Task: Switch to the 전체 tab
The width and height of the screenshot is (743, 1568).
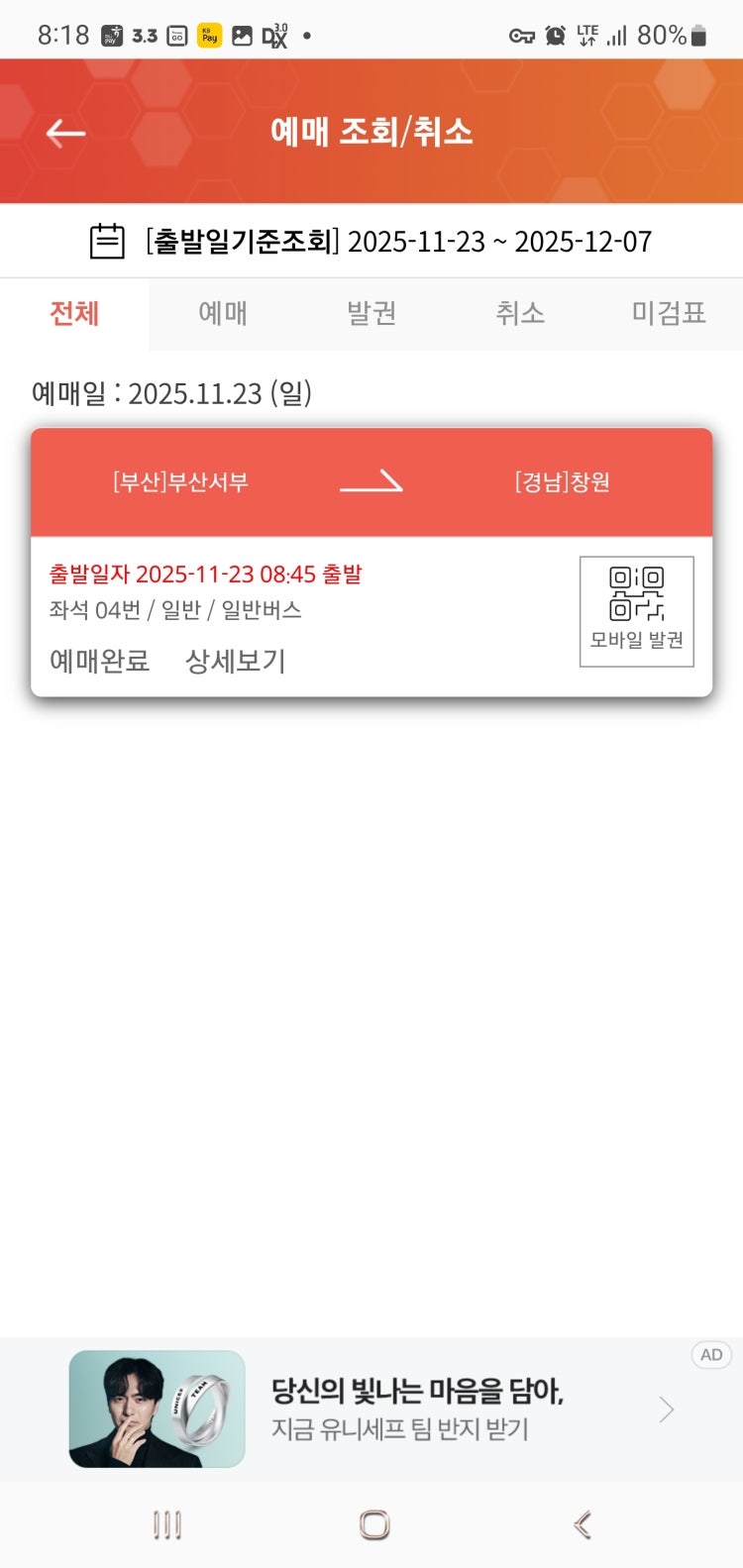Action: point(74,314)
